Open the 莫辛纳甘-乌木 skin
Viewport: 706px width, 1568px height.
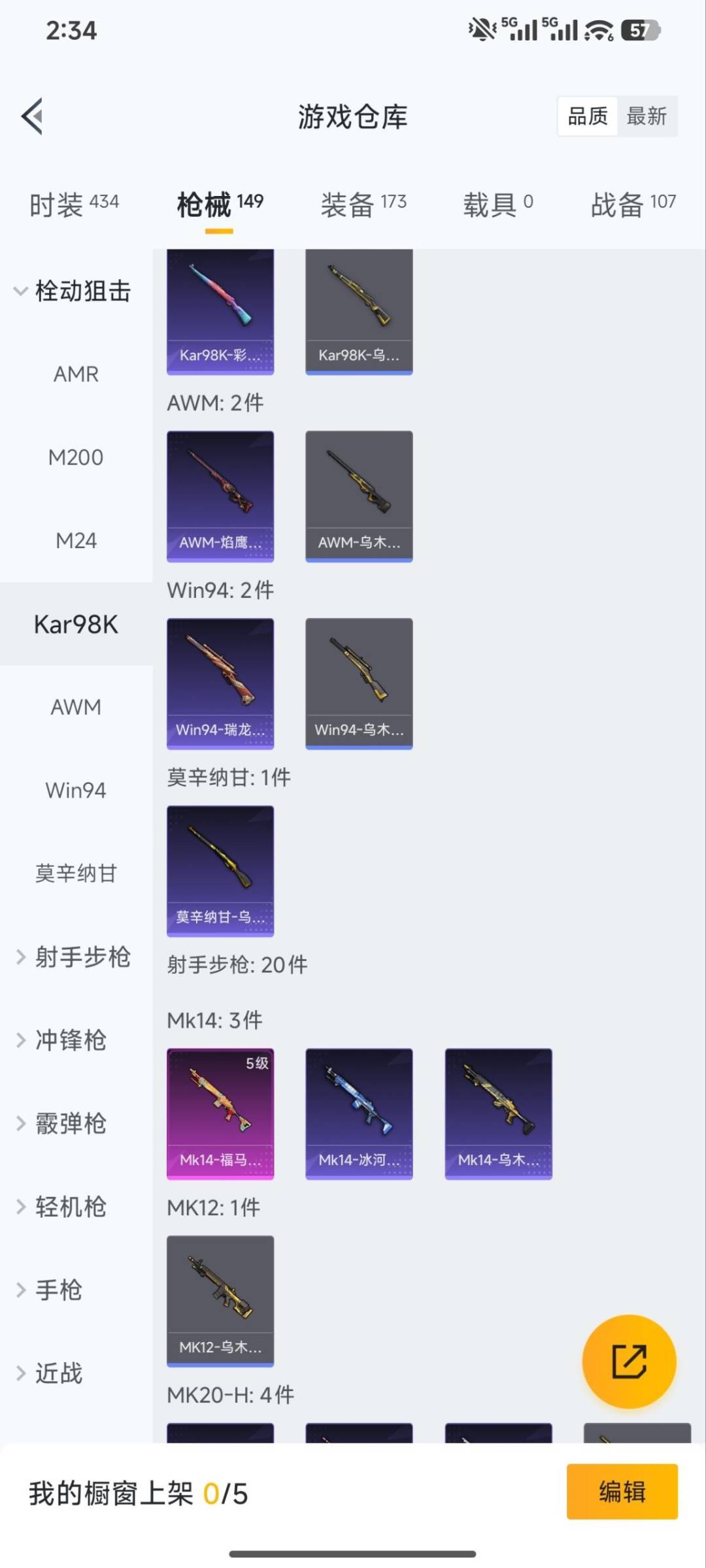pyautogui.click(x=220, y=872)
